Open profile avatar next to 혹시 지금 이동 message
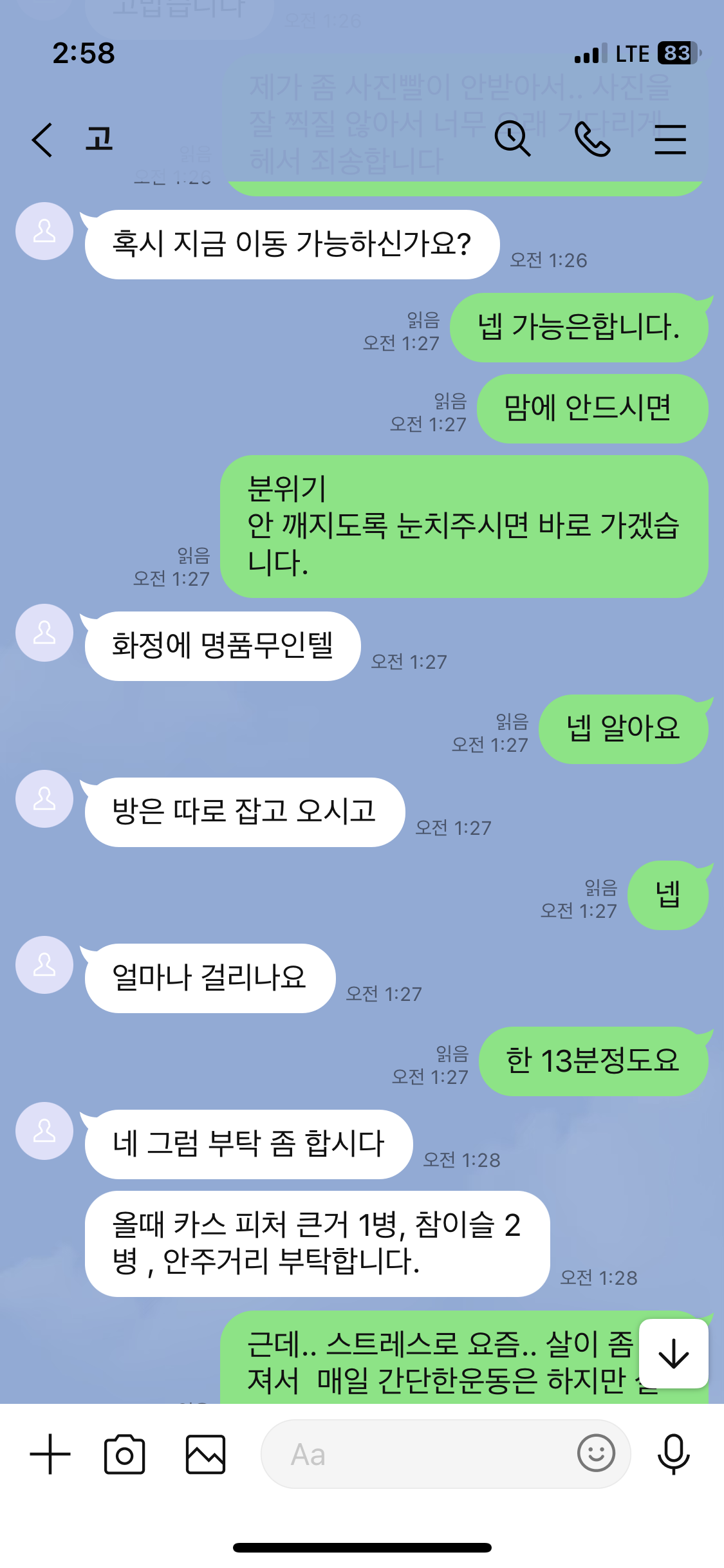 44,231
